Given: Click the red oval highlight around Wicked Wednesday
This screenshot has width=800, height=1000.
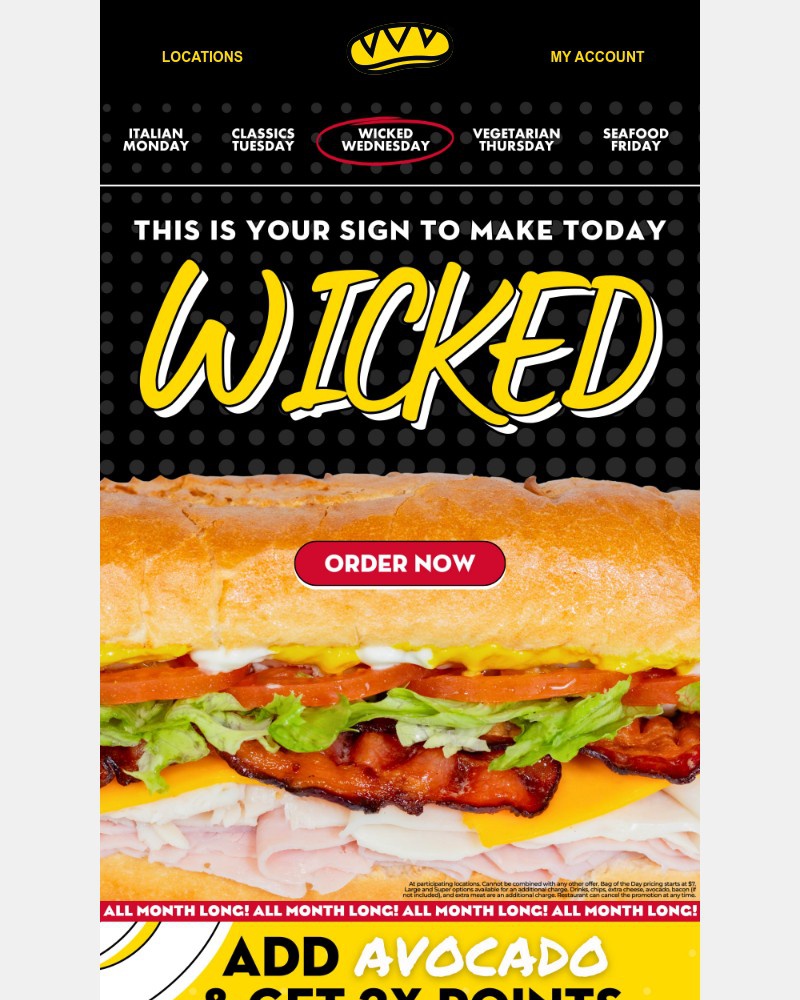Looking at the screenshot, I should [385, 140].
